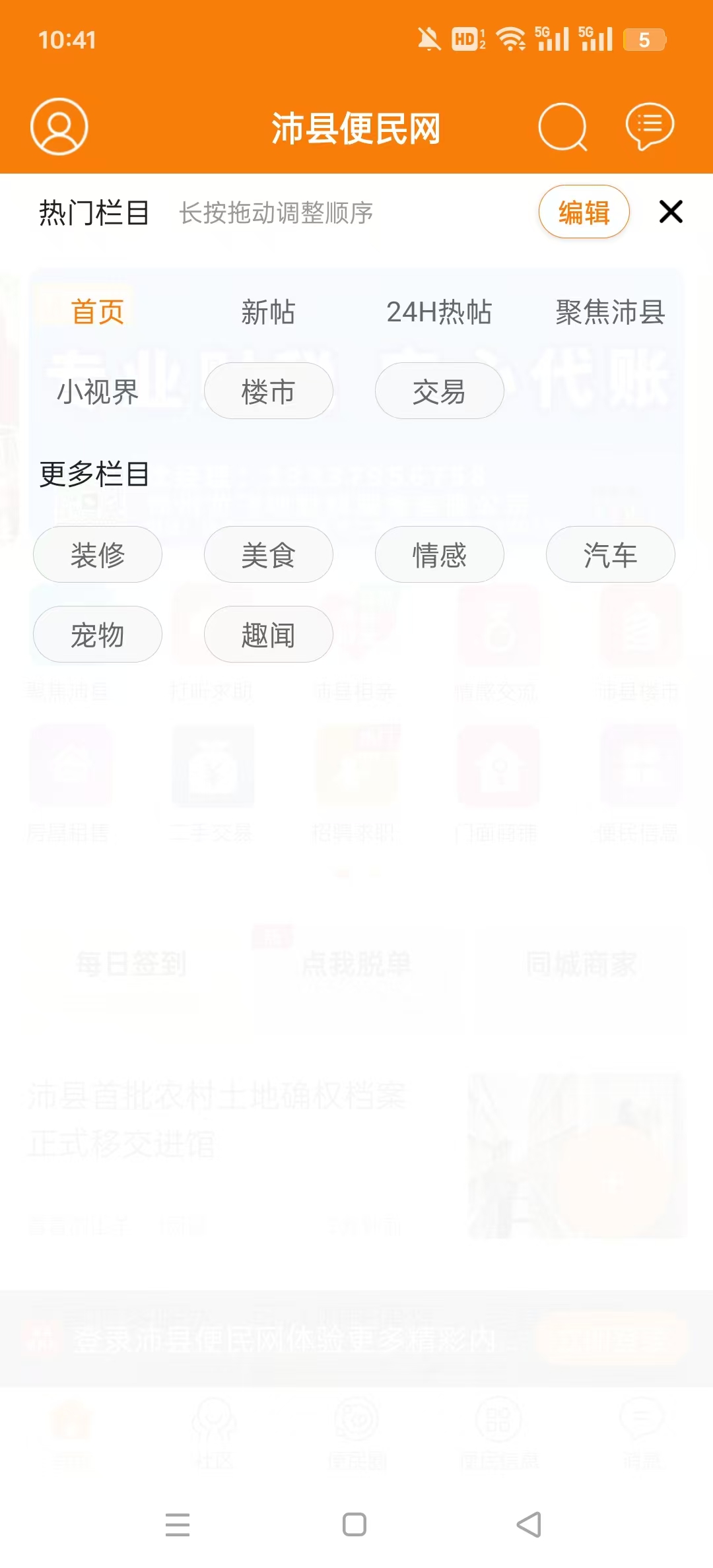Switch to the 新帖 column
713x1568 pixels.
pyautogui.click(x=268, y=311)
